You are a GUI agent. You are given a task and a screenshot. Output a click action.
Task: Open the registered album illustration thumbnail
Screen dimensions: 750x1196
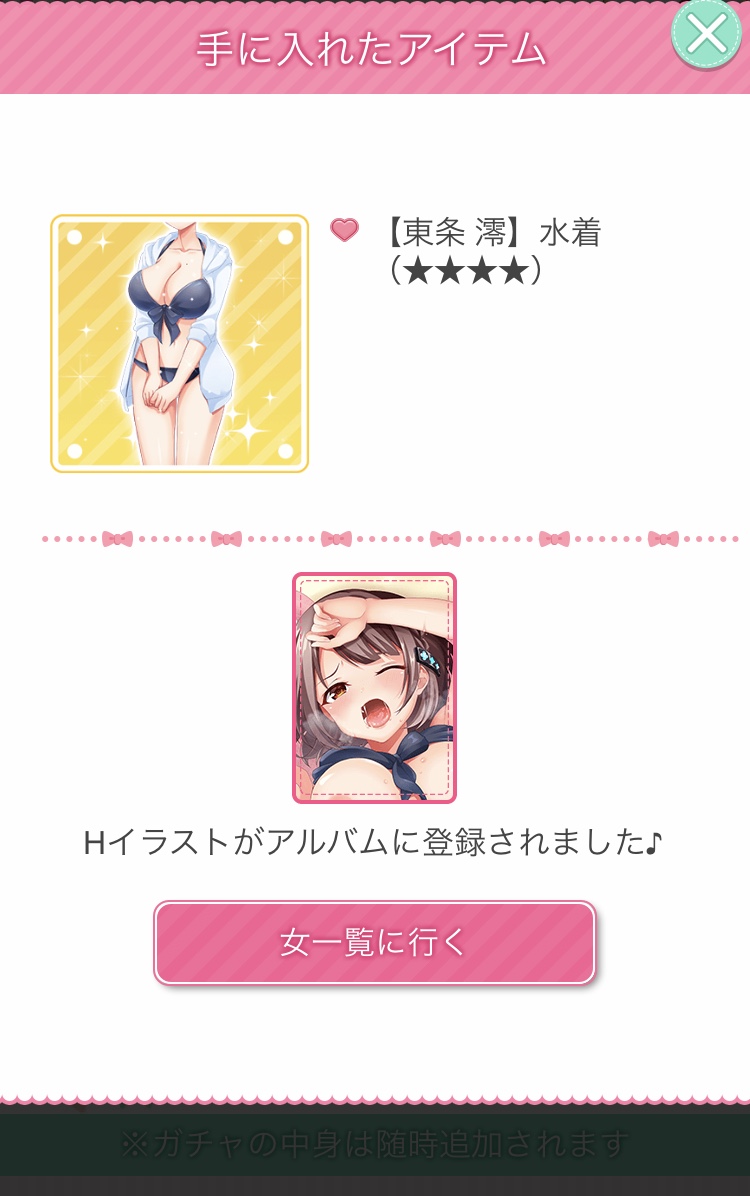[374, 688]
